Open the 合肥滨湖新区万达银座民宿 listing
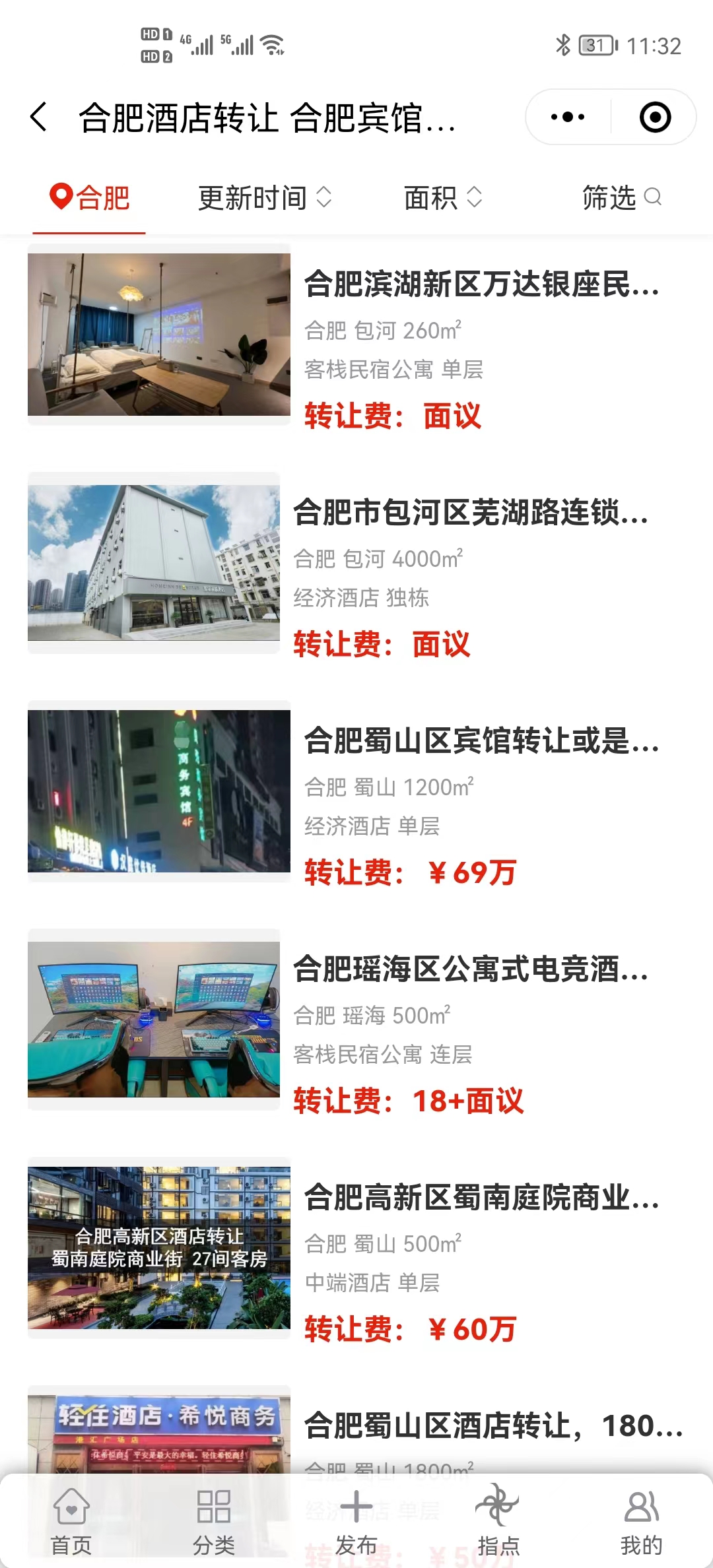713x1568 pixels. (x=481, y=285)
